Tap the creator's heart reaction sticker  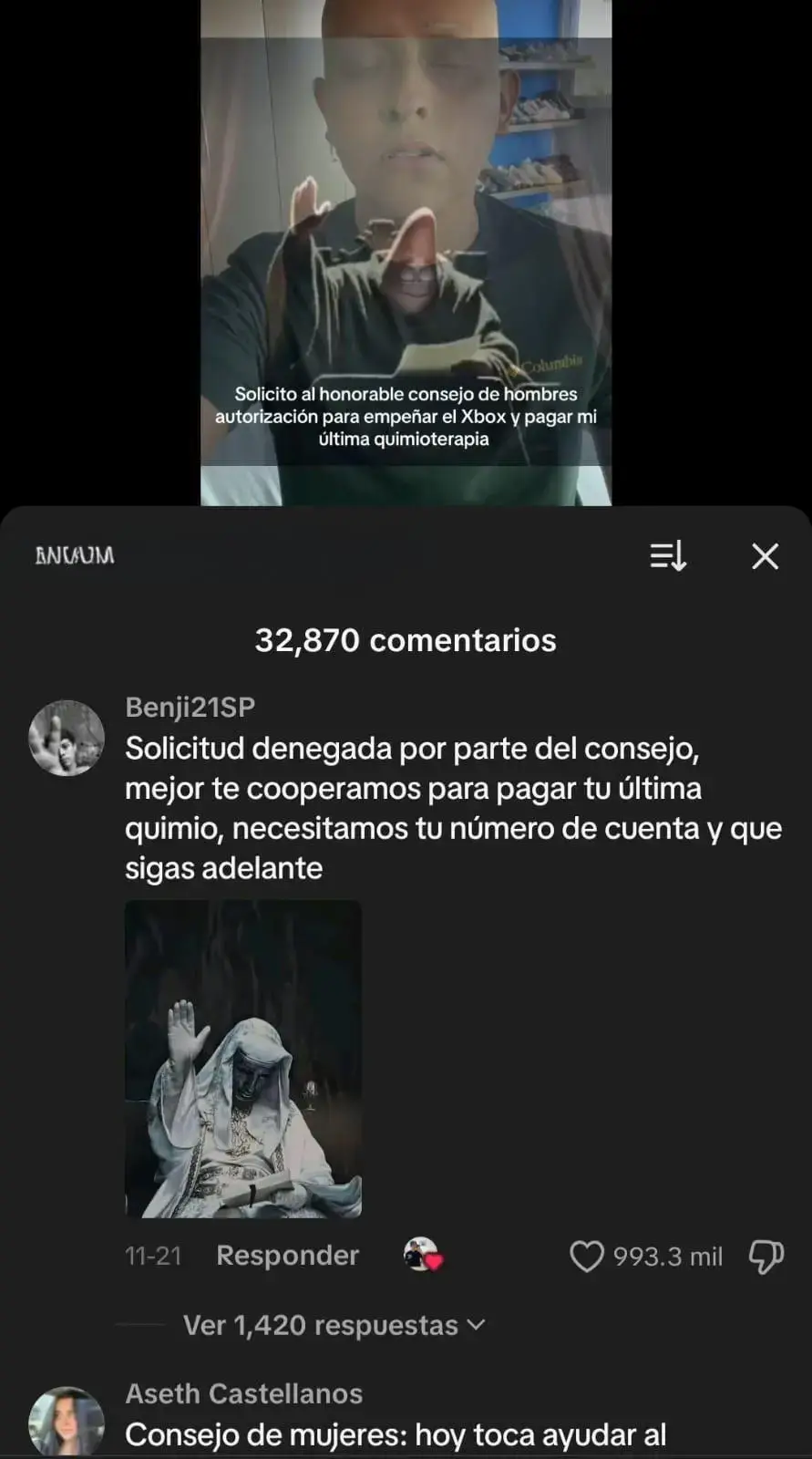click(423, 1257)
